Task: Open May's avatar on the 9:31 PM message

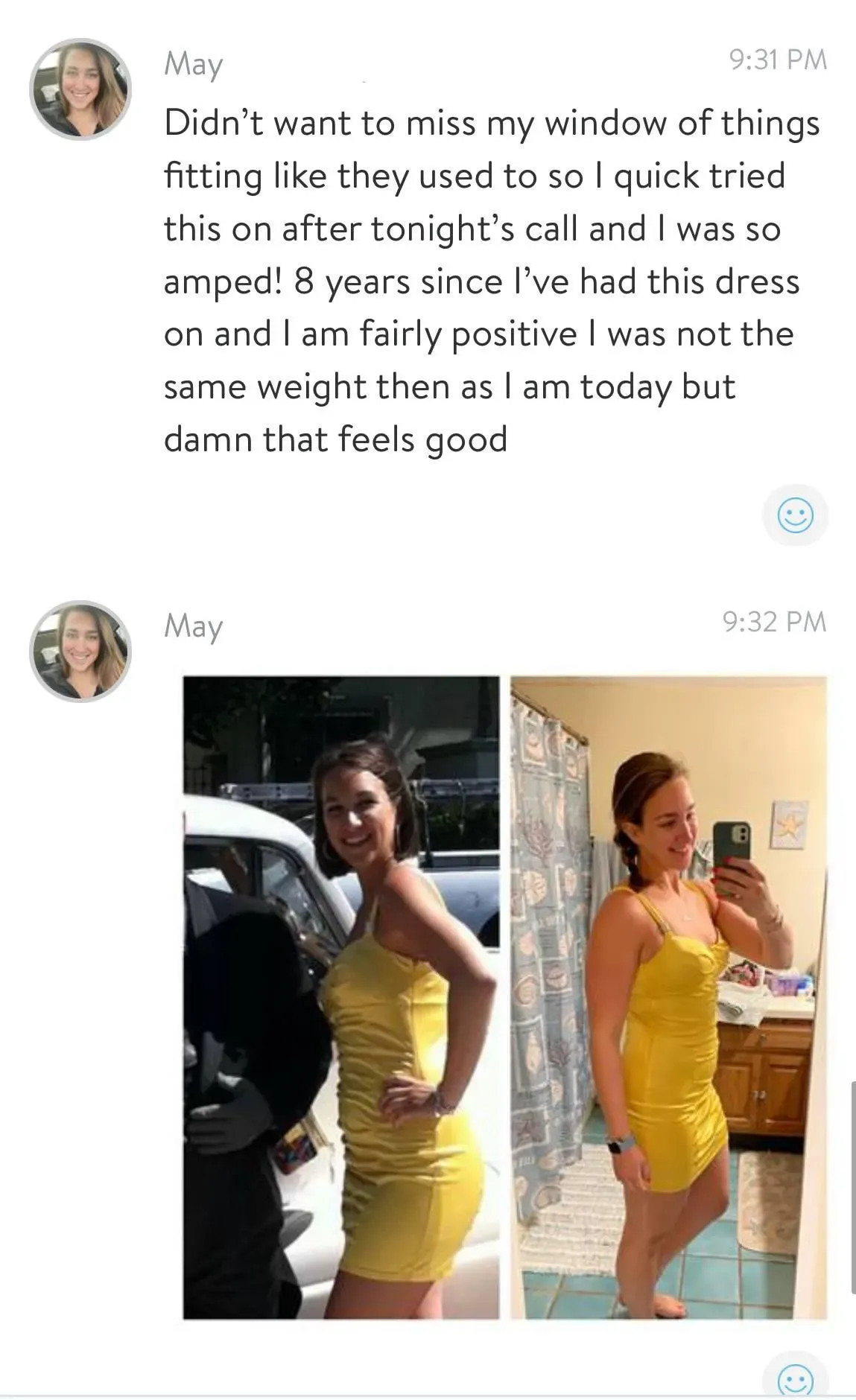Action: click(x=80, y=89)
